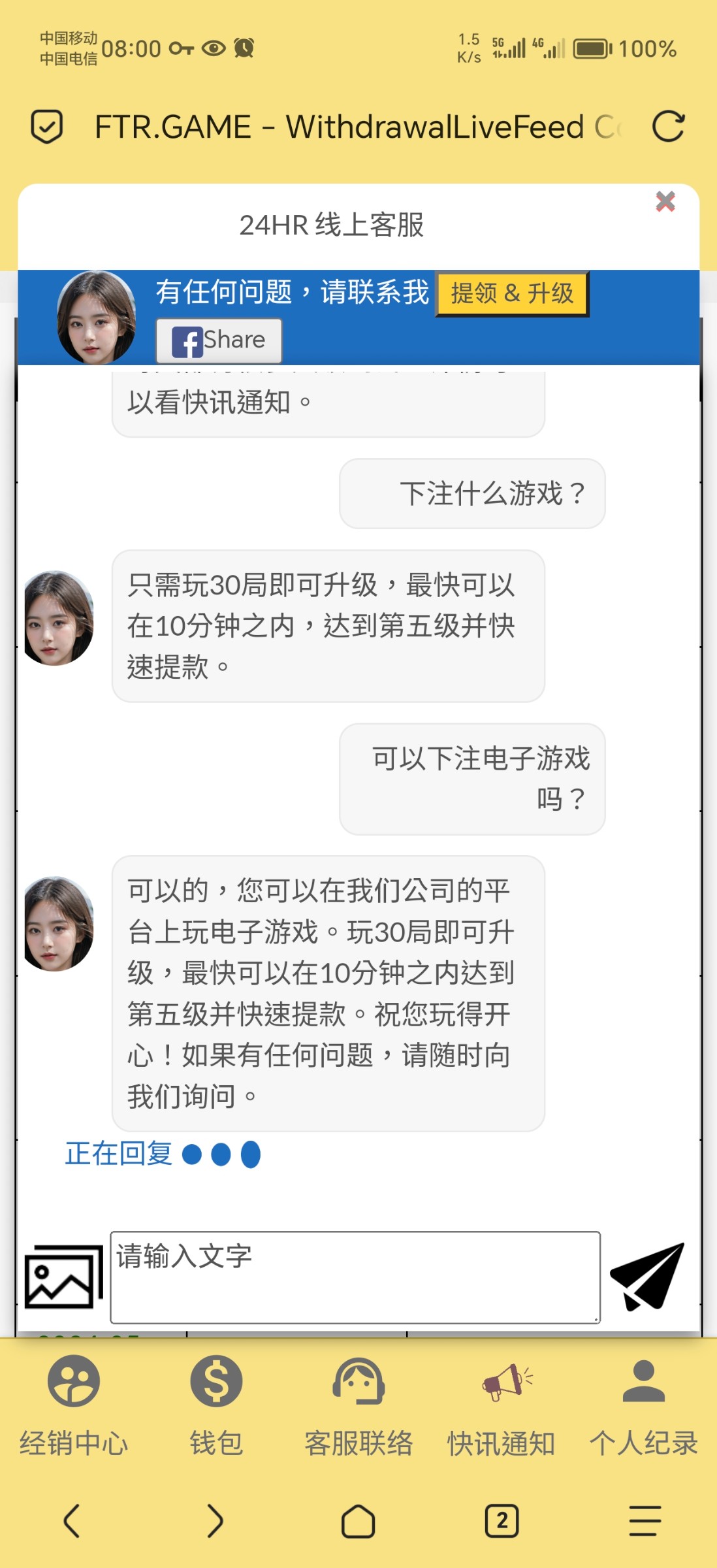Image resolution: width=717 pixels, height=1568 pixels.
Task: Select the 下注什么游戏 message bubble
Action: click(x=472, y=493)
